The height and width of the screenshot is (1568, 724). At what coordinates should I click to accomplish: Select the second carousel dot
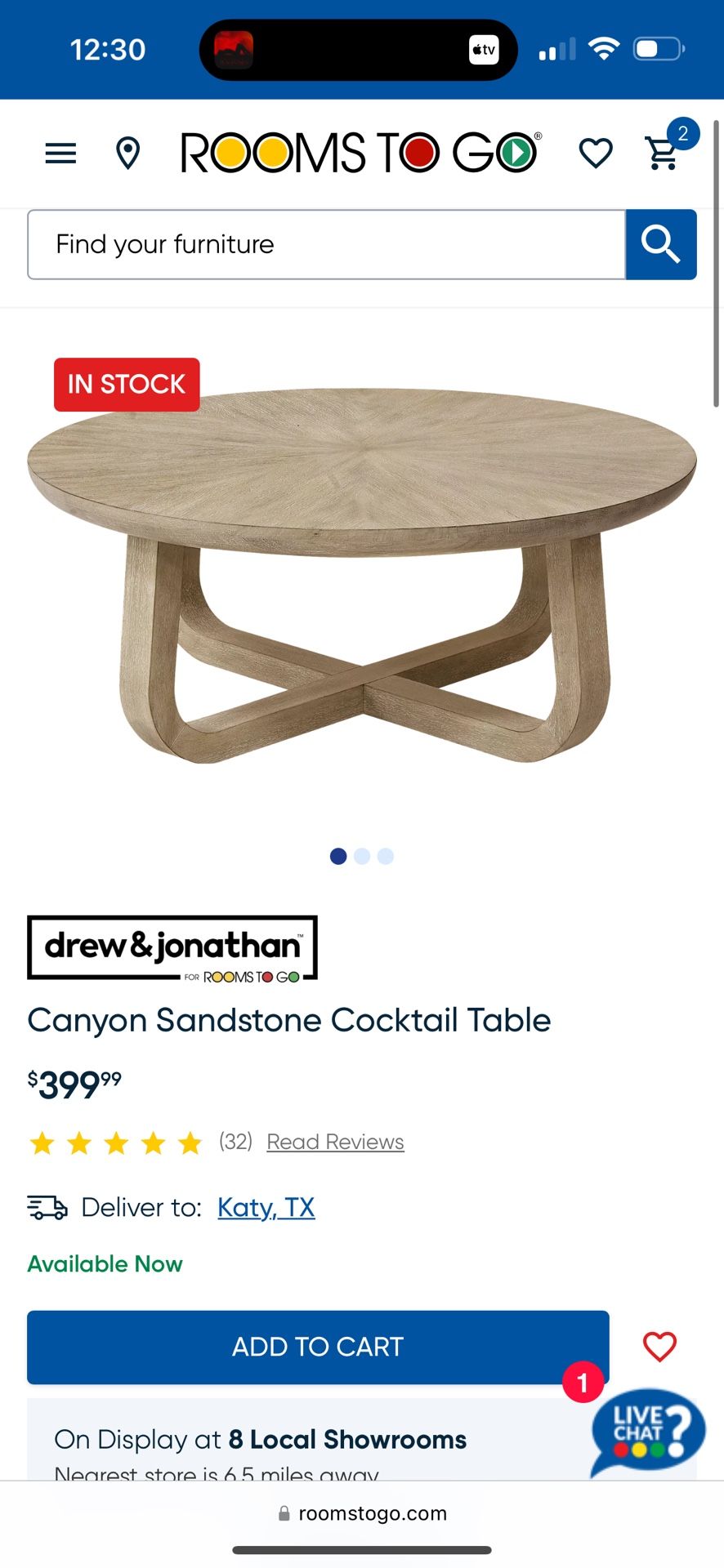[362, 856]
